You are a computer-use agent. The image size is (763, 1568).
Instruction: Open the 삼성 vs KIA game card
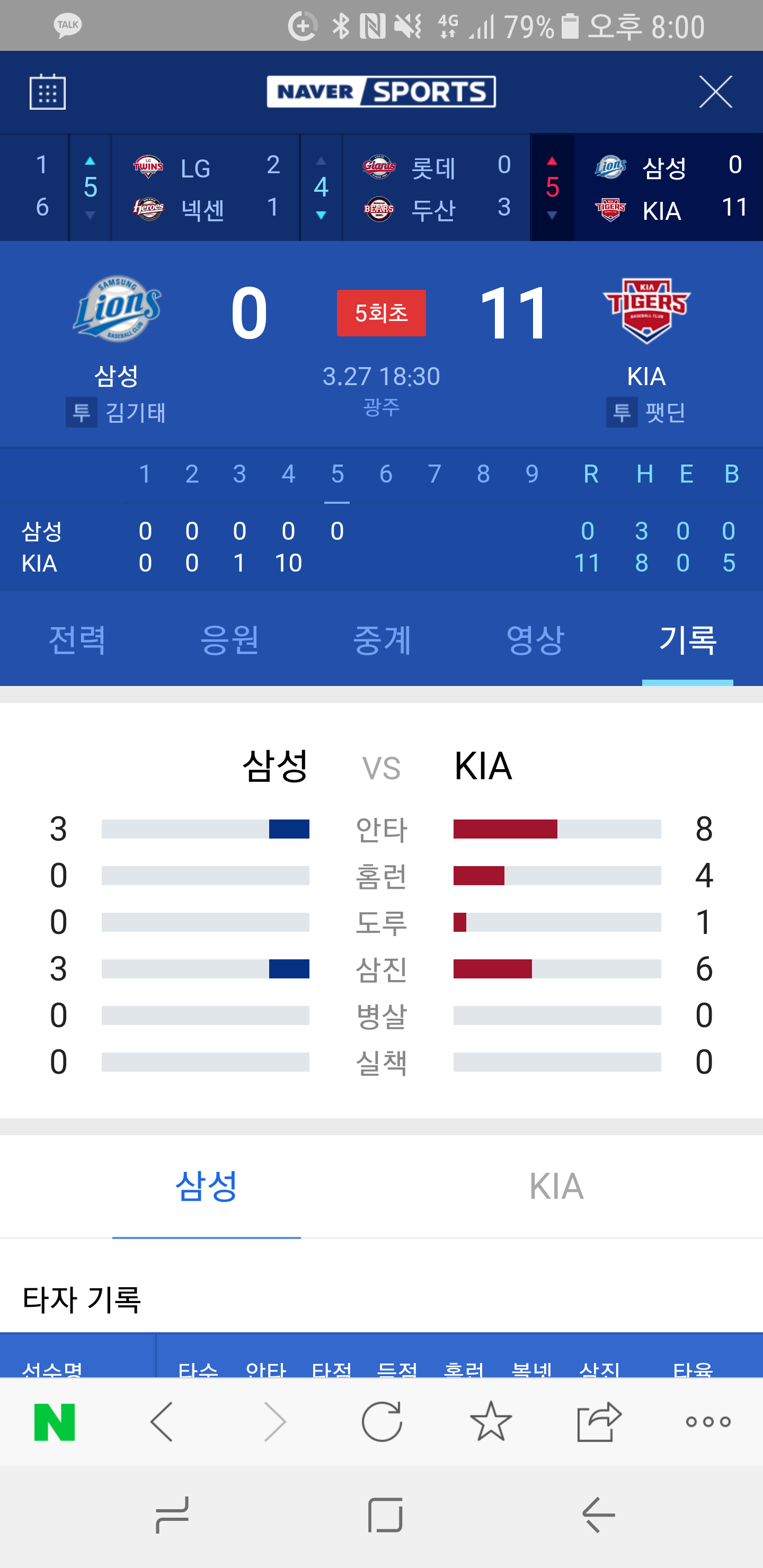coord(668,188)
